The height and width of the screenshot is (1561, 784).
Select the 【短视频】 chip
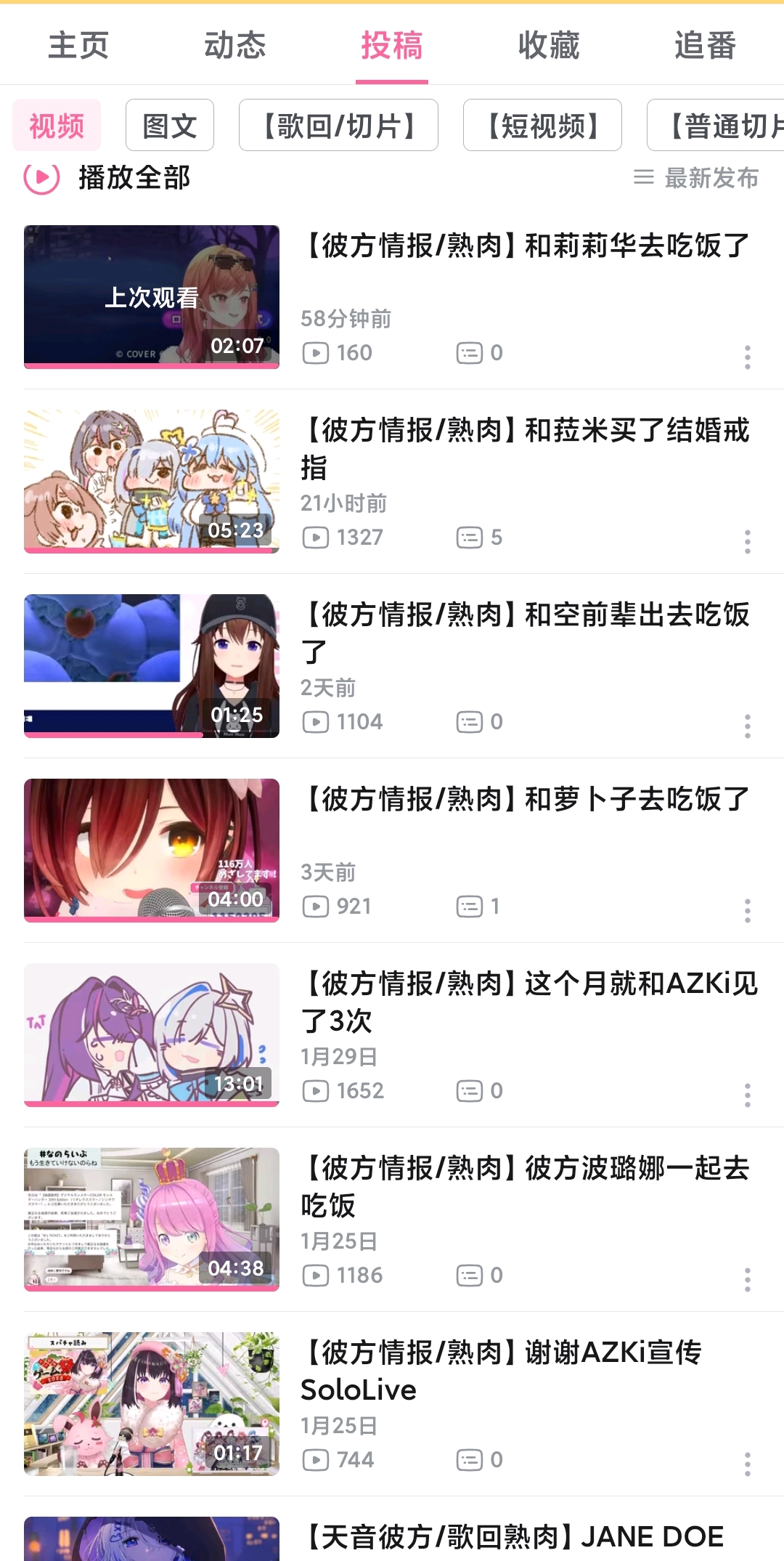(x=542, y=126)
